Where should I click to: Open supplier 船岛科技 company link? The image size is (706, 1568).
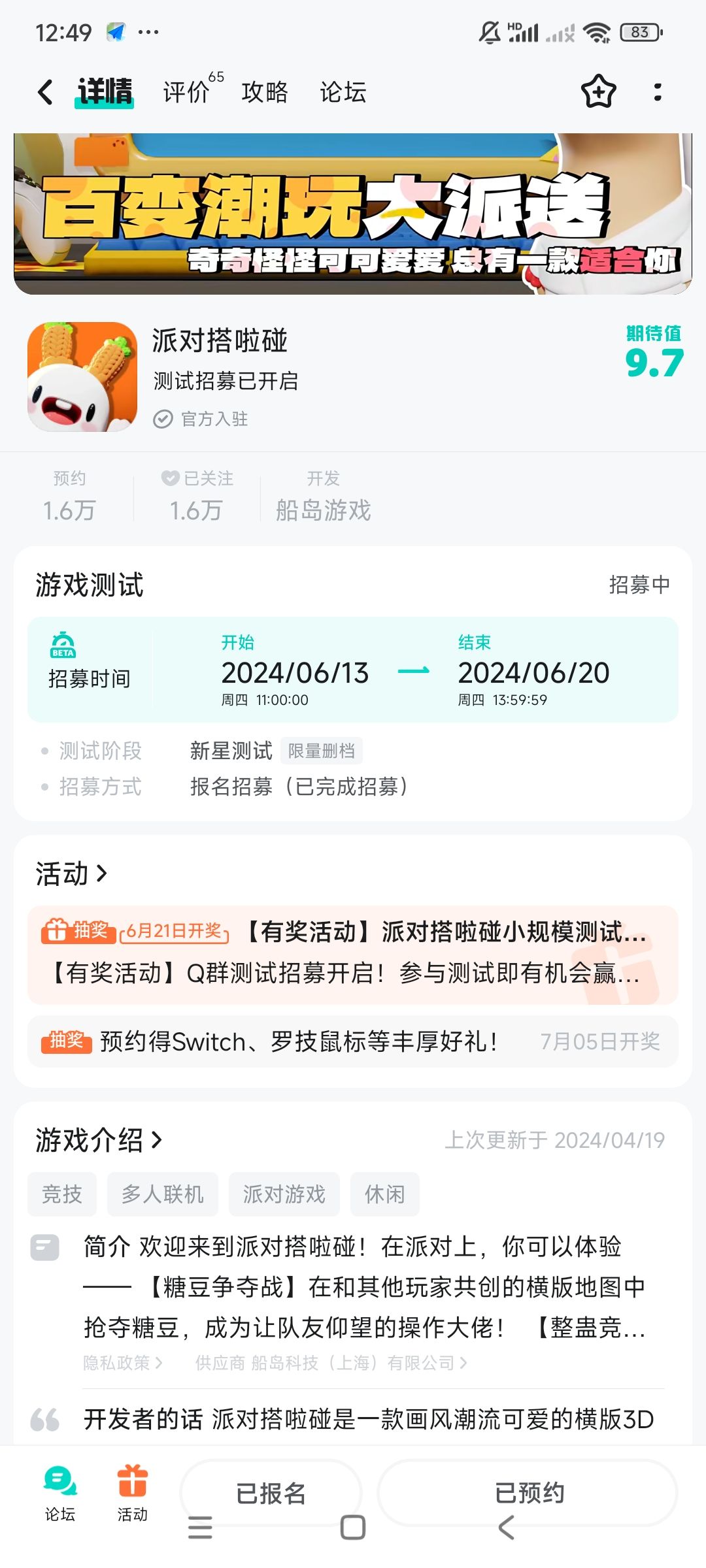pyautogui.click(x=331, y=1363)
